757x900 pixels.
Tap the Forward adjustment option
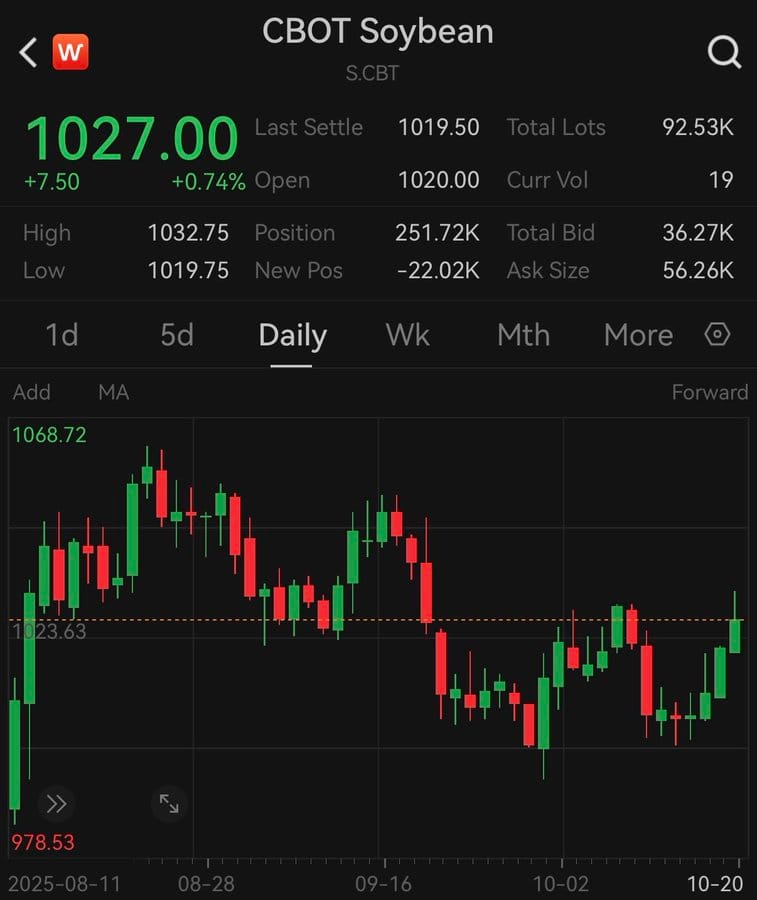tap(709, 392)
